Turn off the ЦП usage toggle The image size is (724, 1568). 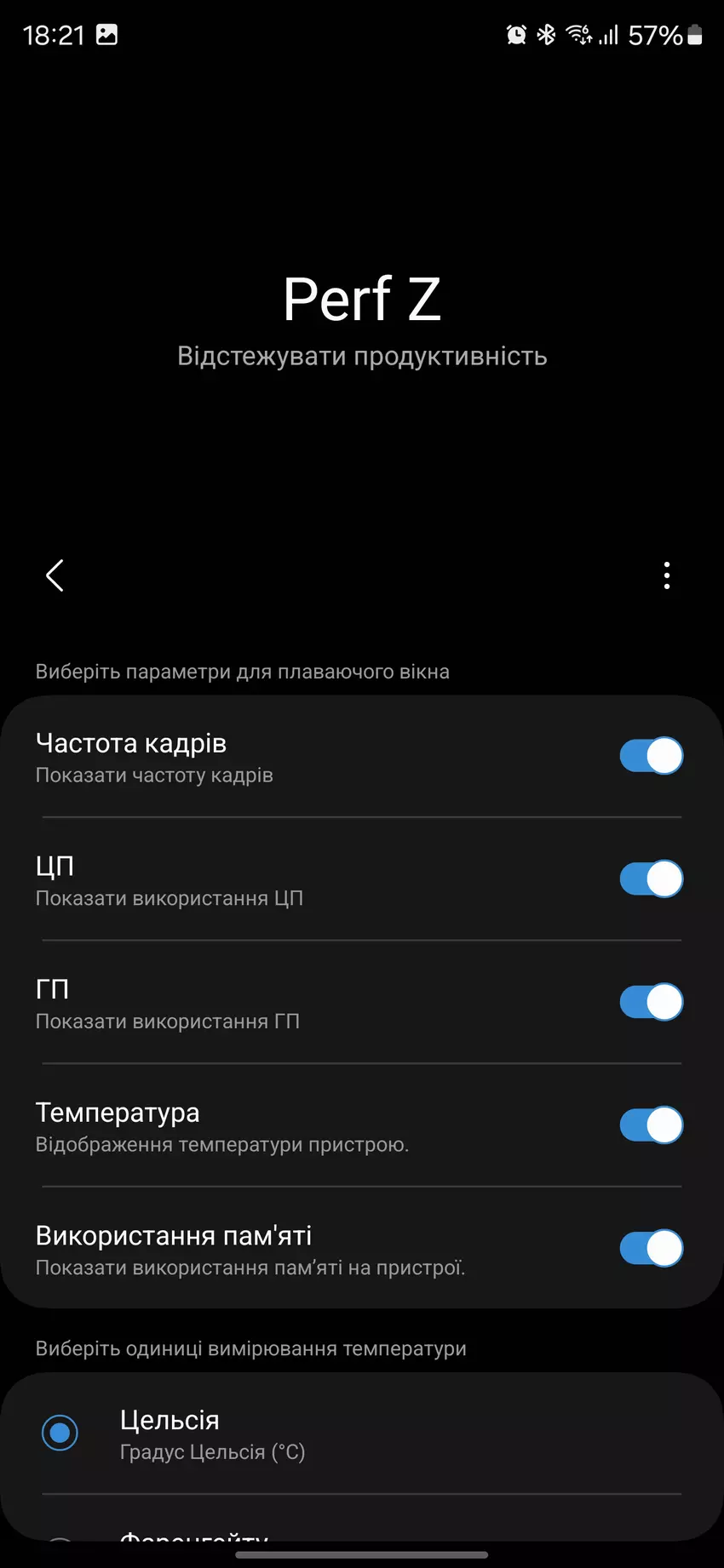[651, 878]
